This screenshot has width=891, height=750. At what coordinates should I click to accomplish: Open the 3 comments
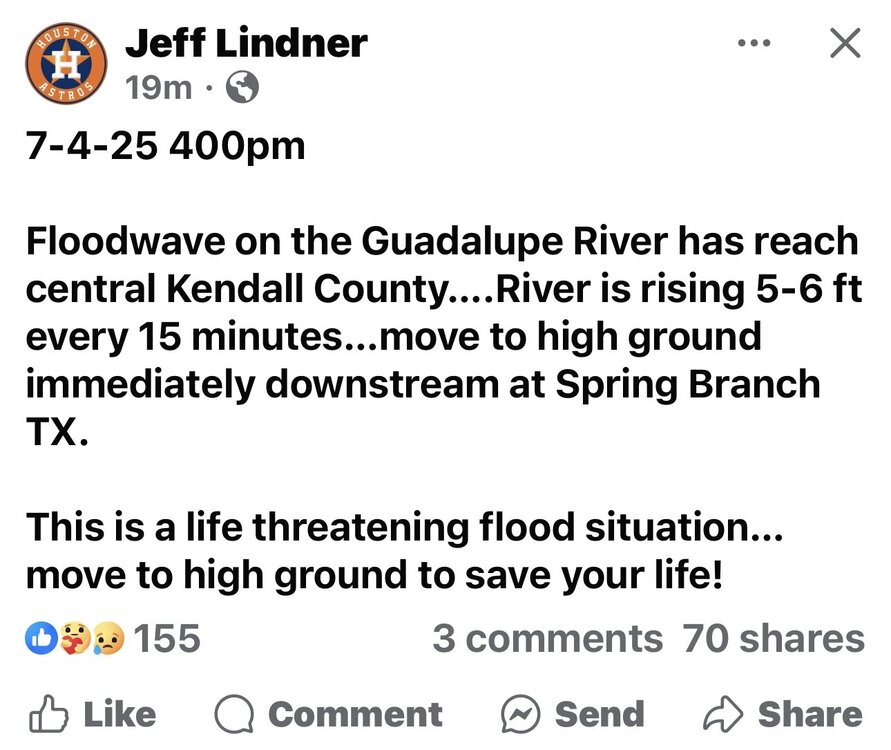pos(547,638)
